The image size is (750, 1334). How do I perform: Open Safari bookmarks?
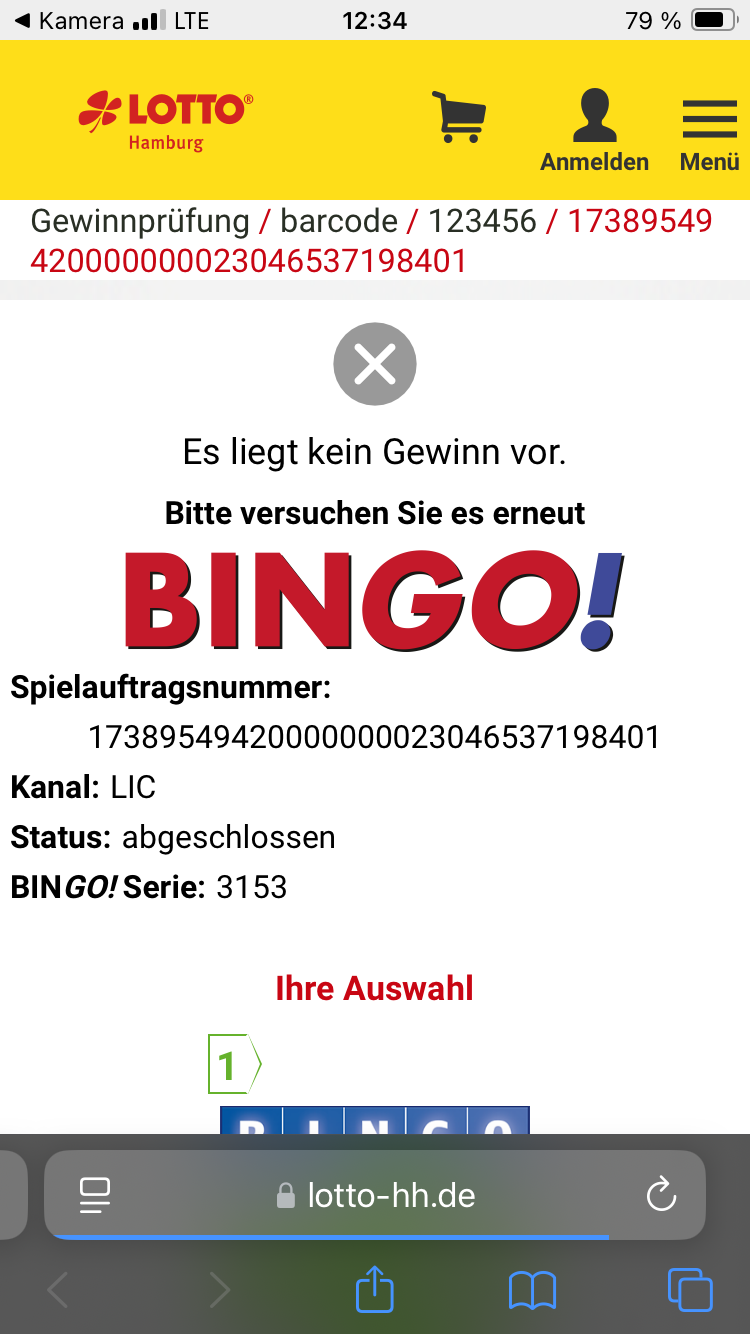click(x=532, y=1290)
